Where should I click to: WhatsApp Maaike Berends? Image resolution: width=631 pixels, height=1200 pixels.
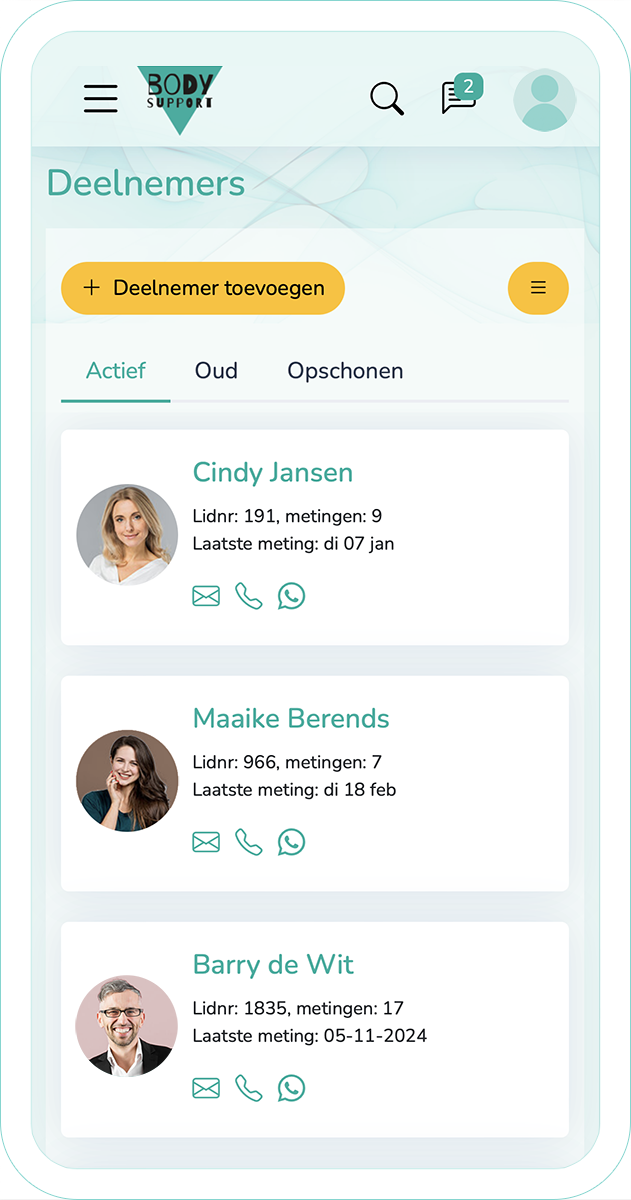(x=291, y=843)
